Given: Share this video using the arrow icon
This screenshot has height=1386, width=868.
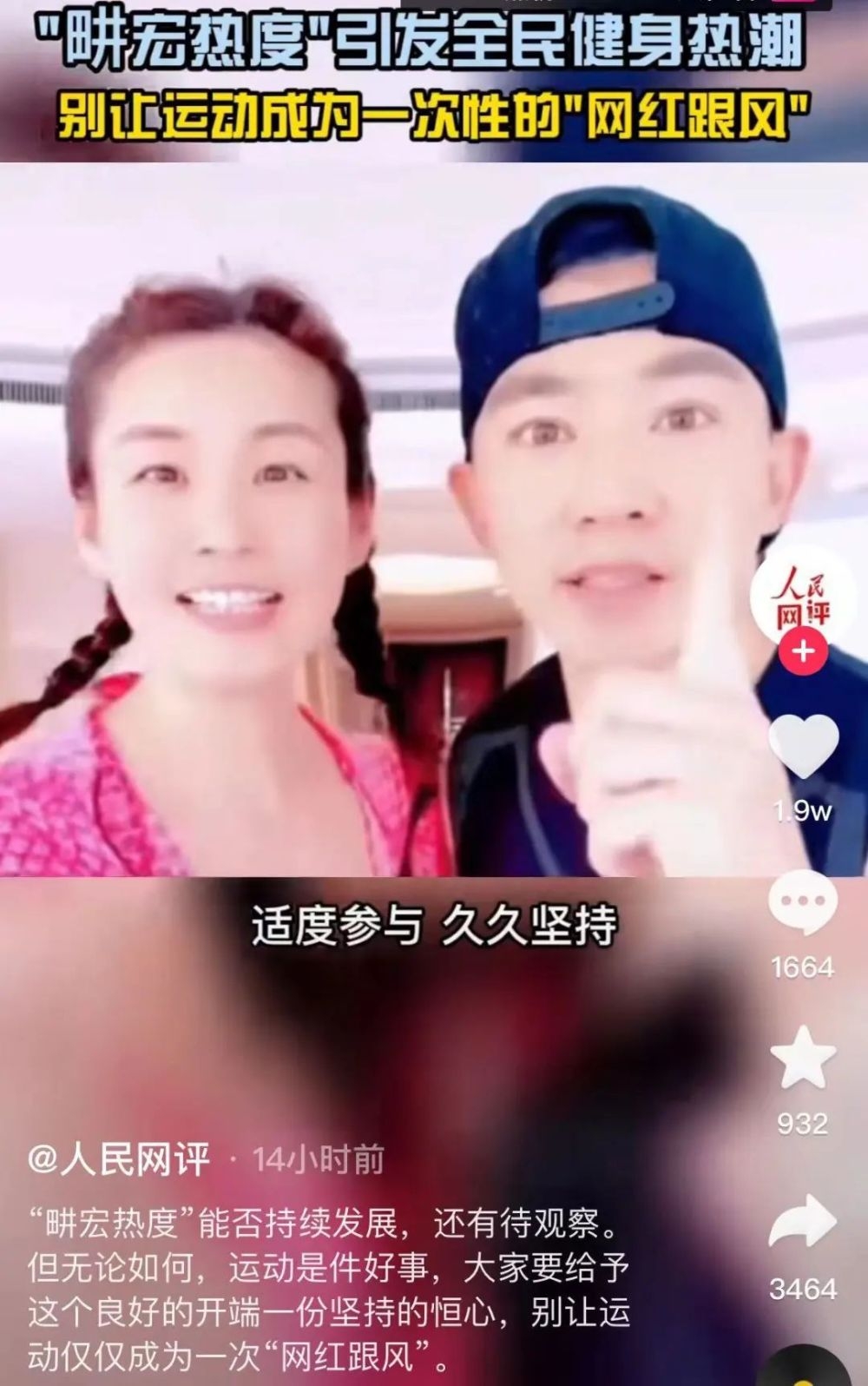Looking at the screenshot, I should coord(803,1222).
